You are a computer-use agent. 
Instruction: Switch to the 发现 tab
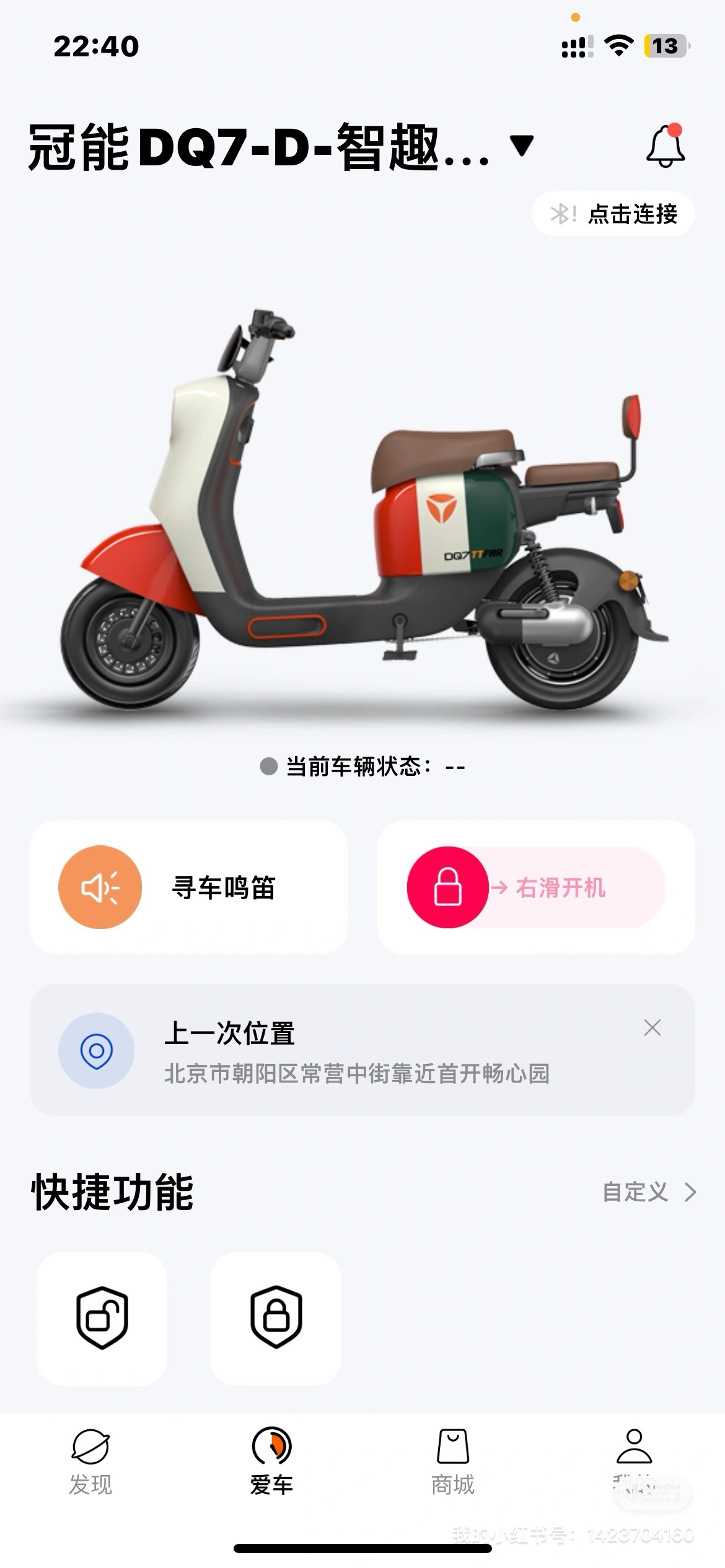(90, 1461)
